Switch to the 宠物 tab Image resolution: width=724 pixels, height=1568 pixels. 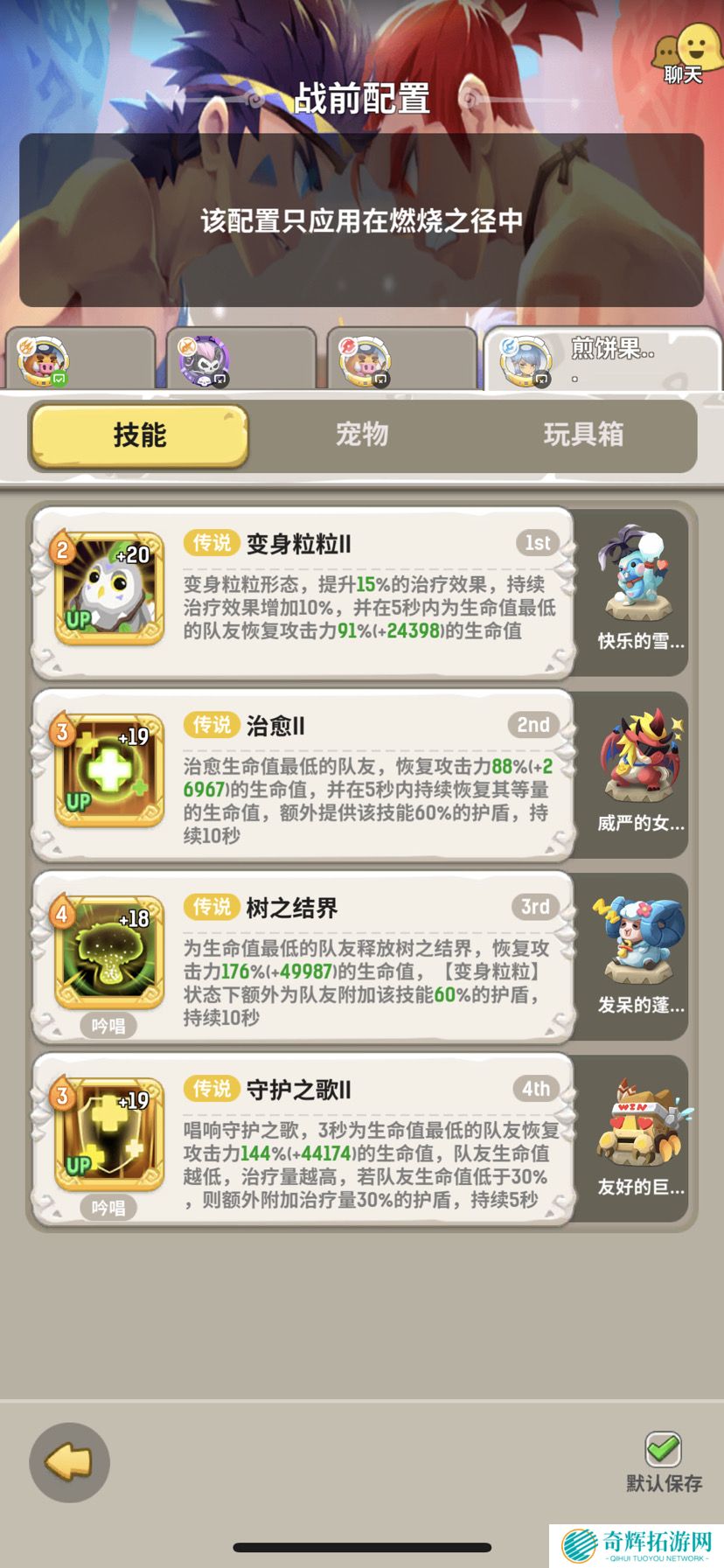click(362, 435)
